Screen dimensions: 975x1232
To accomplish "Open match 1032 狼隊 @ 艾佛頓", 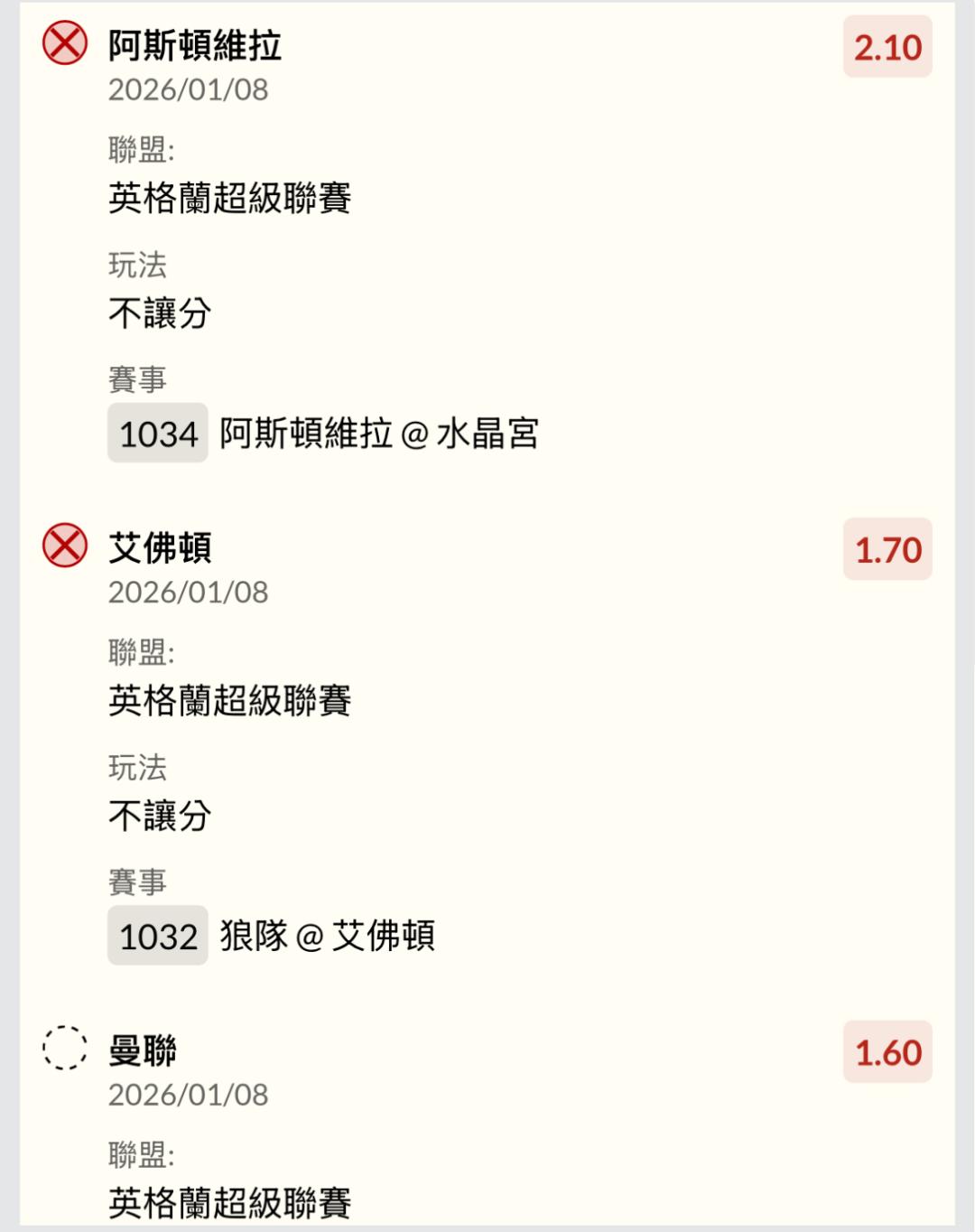I will 273,937.
